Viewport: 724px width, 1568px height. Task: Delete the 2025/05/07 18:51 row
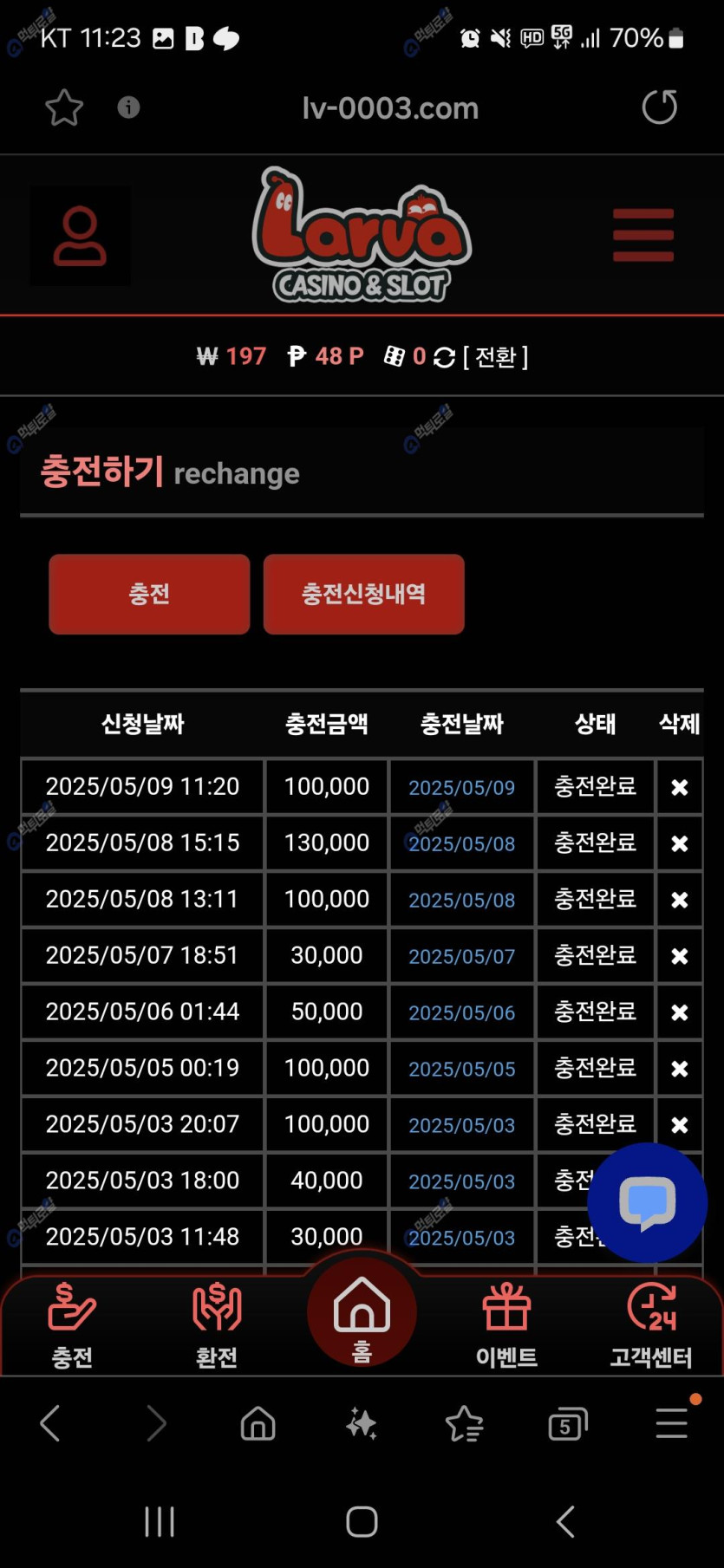[680, 956]
